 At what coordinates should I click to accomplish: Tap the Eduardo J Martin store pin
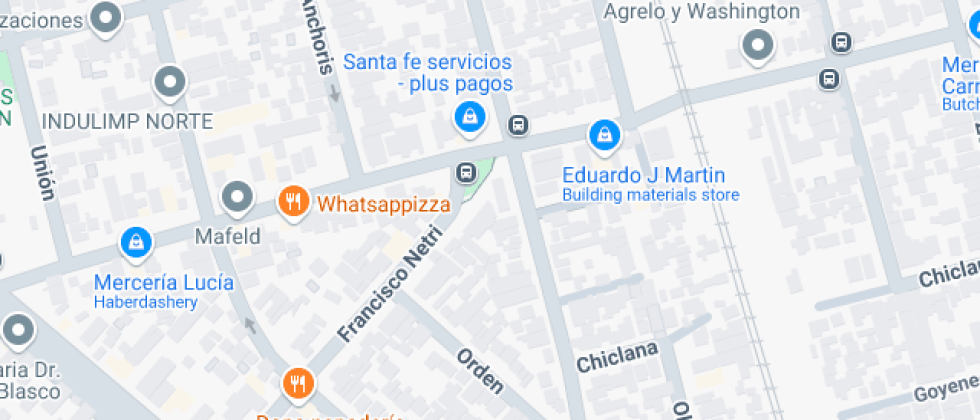(x=602, y=133)
